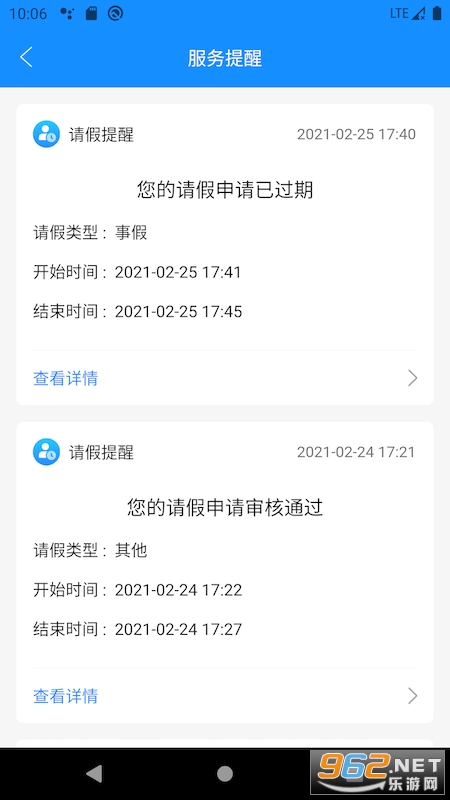Open 查看详情 for the approved leave request
The height and width of the screenshot is (800, 450).
(225, 696)
